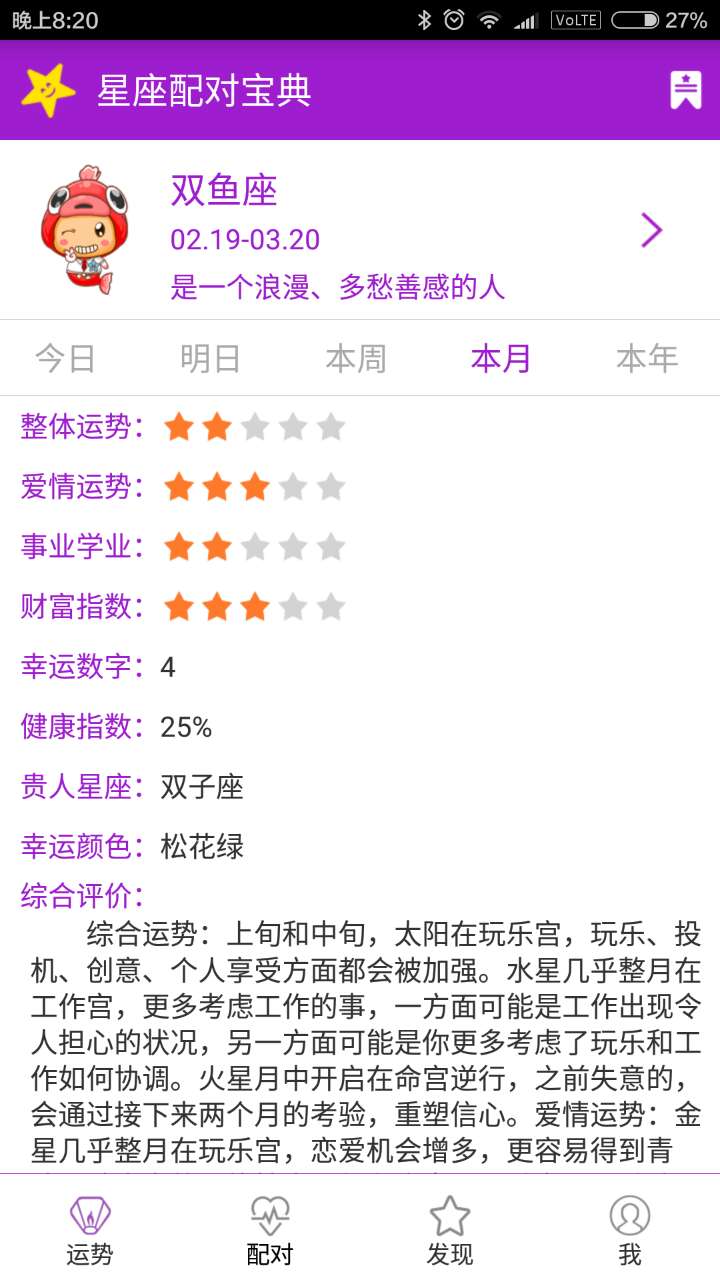Screen dimensions: 720x1280
Task: Open the 配对 bottom tab
Action: pos(270,1230)
